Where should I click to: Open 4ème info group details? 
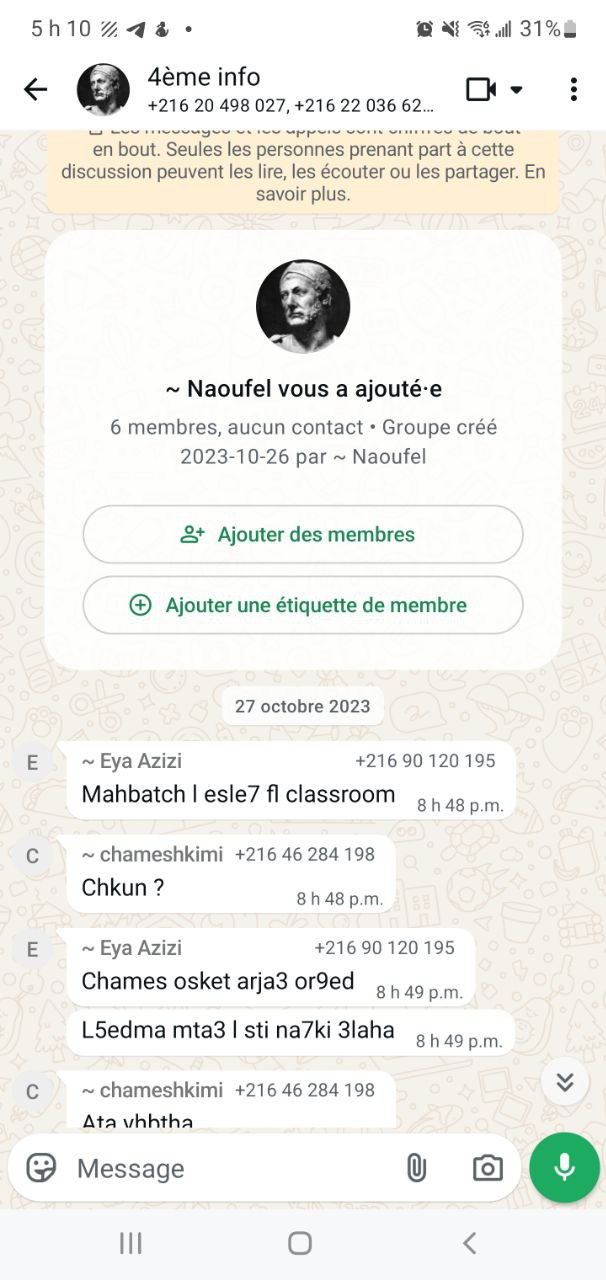point(290,90)
